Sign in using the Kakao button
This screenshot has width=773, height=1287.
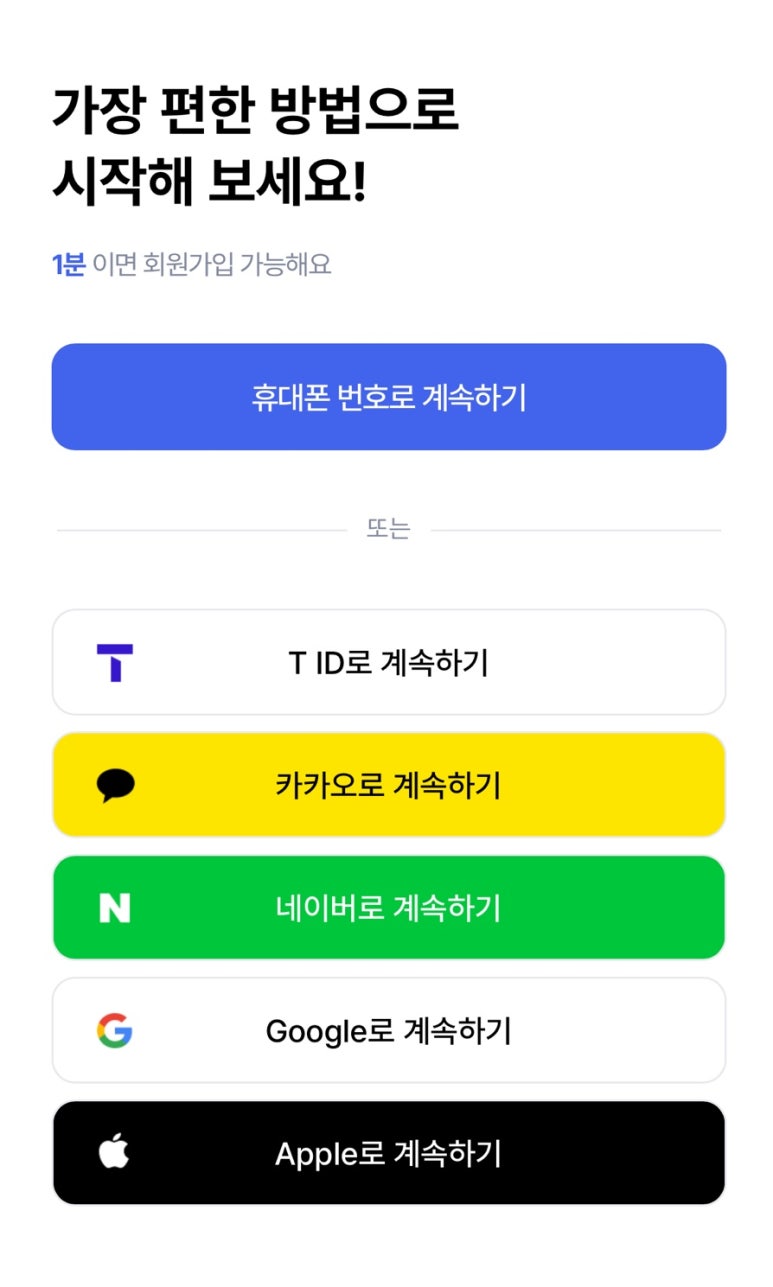[388, 785]
